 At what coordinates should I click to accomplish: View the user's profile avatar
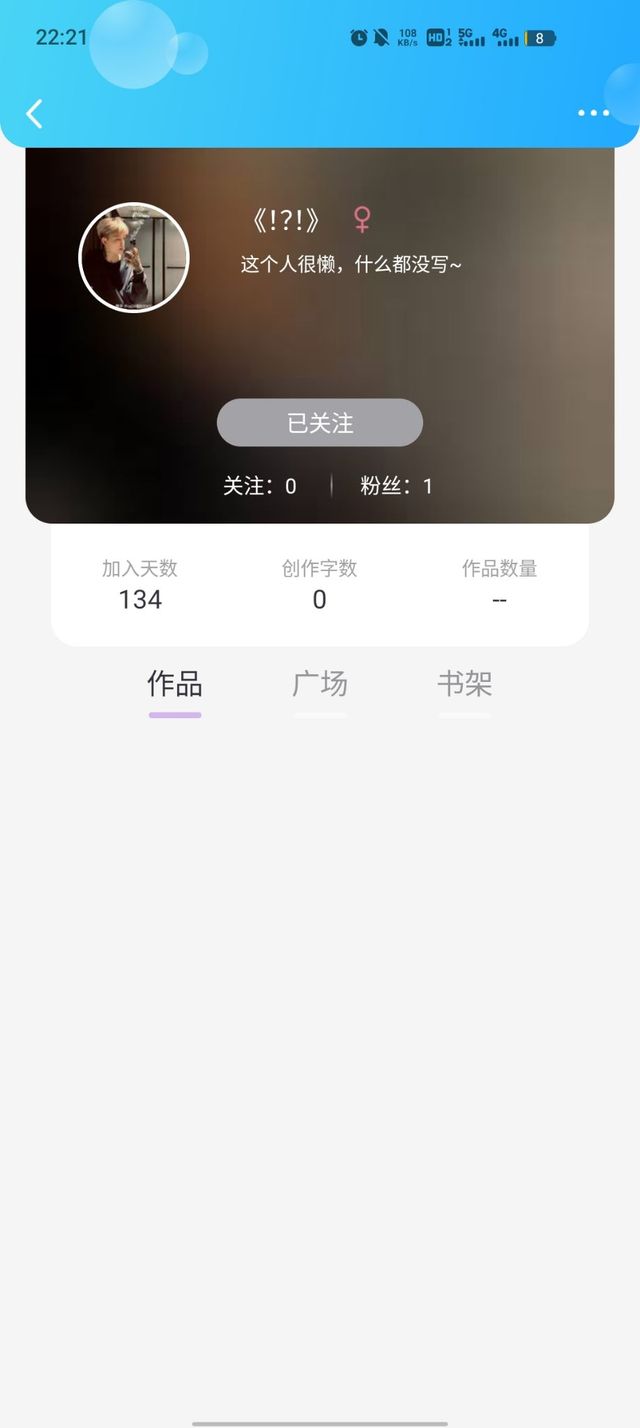134,258
